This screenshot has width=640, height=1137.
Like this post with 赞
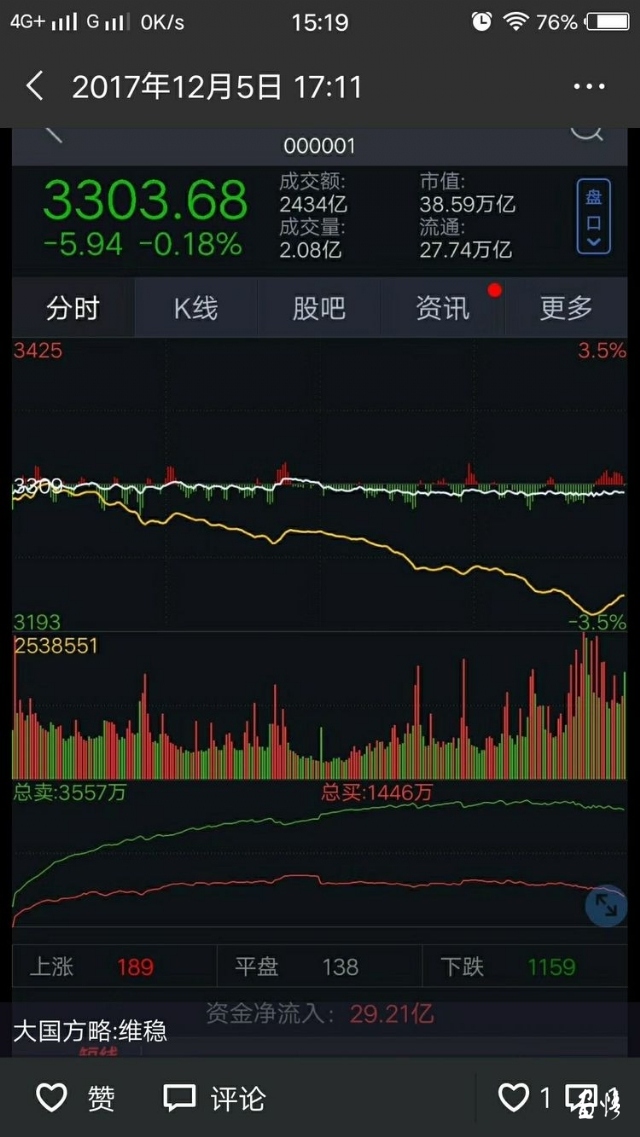tap(75, 1098)
